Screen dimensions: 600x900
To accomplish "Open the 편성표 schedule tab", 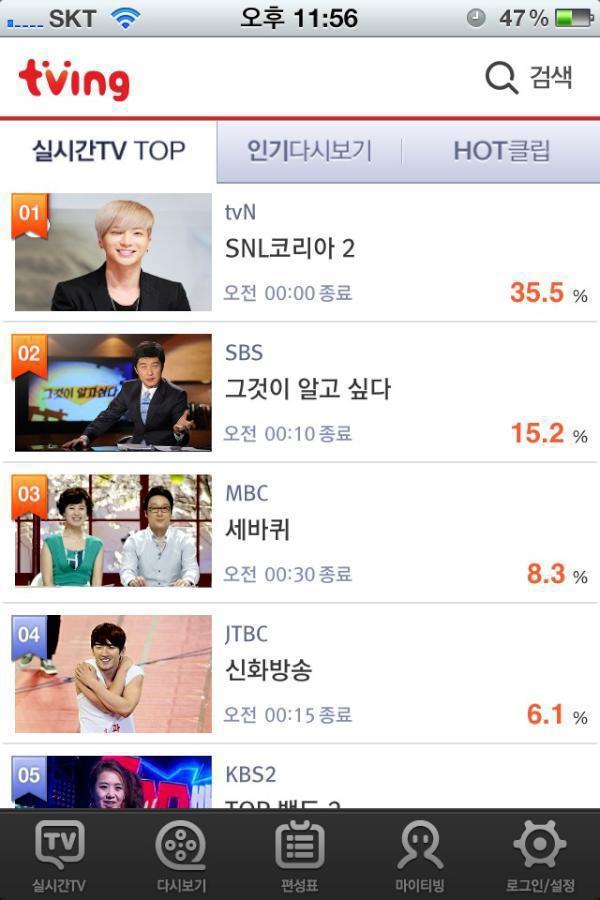I will pyautogui.click(x=299, y=856).
